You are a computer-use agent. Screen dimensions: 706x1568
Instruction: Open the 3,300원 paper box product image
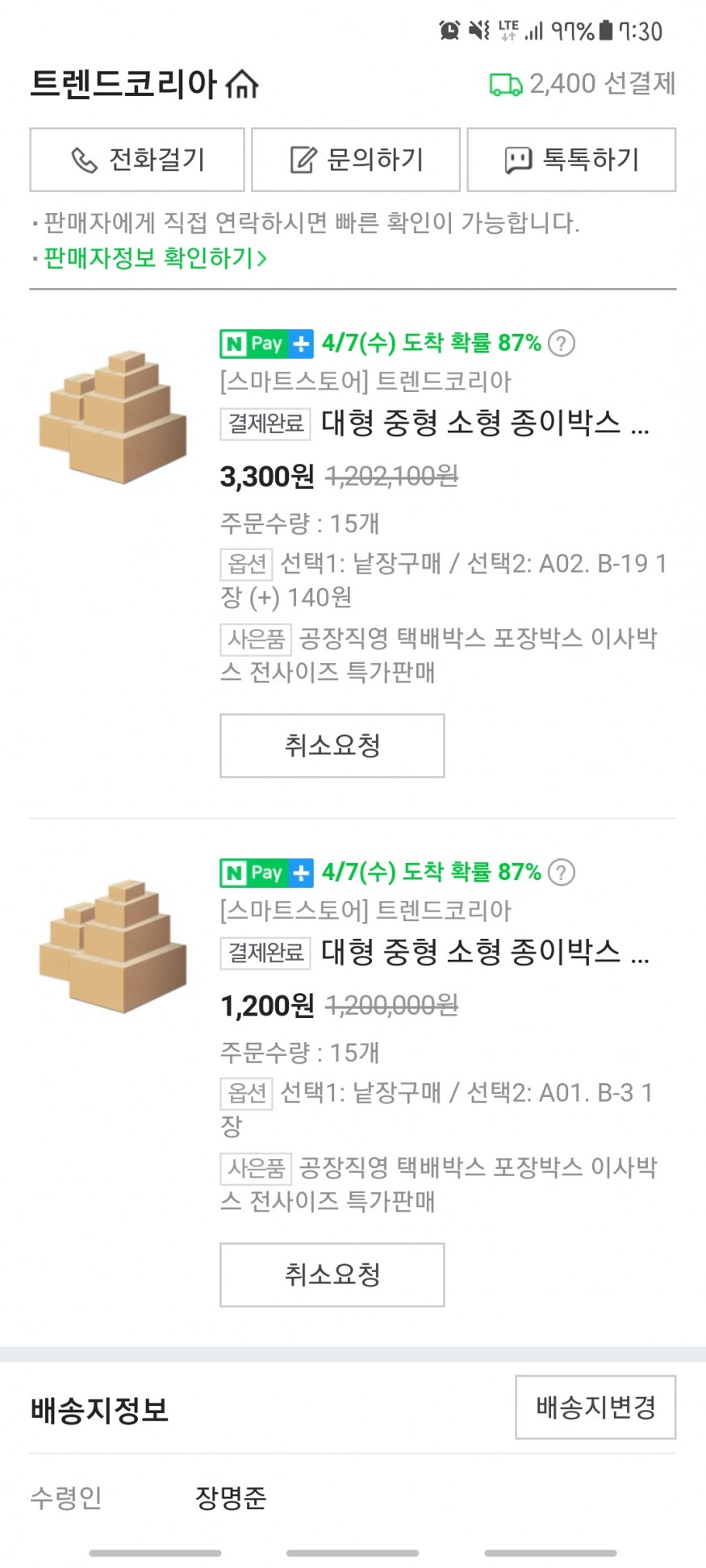tap(113, 416)
